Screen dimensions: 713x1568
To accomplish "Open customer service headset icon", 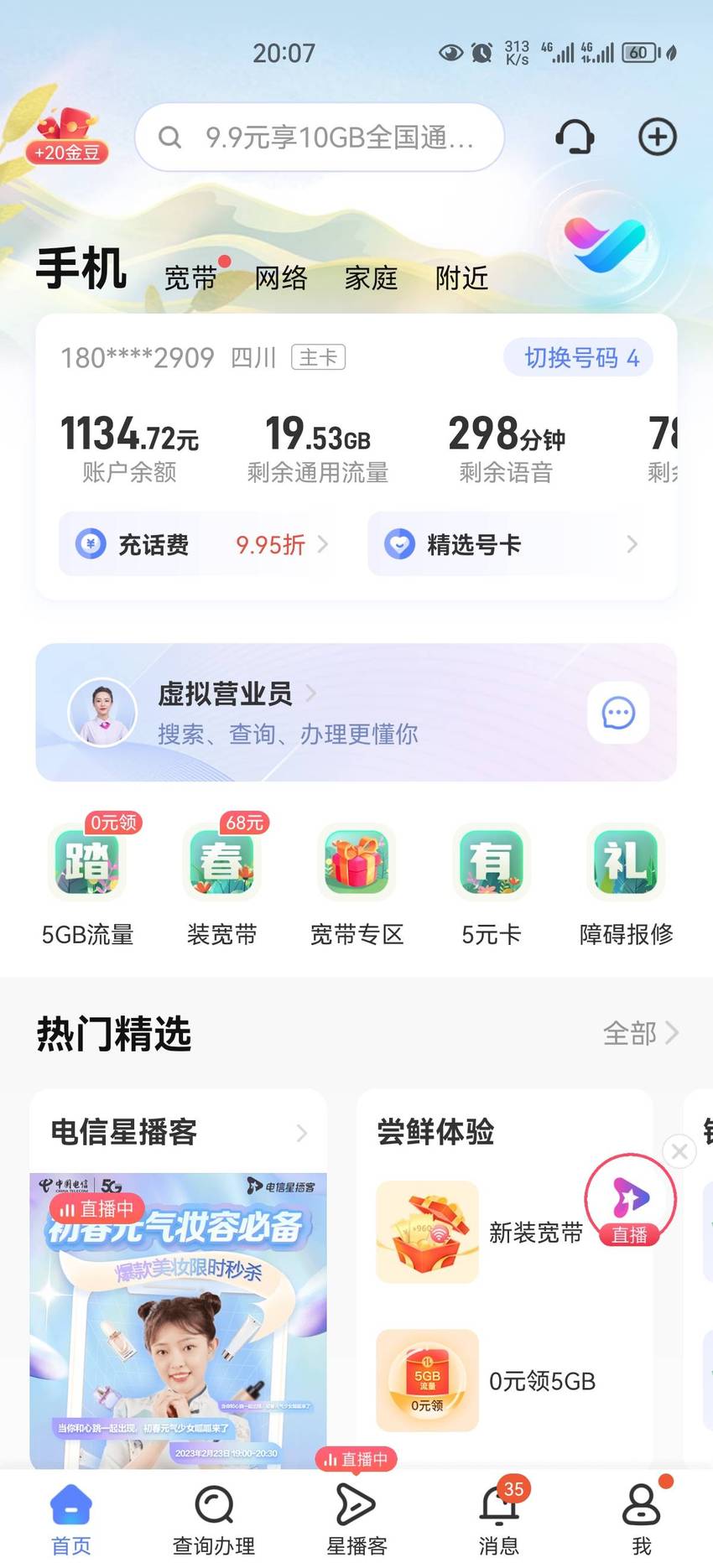I will click(575, 137).
